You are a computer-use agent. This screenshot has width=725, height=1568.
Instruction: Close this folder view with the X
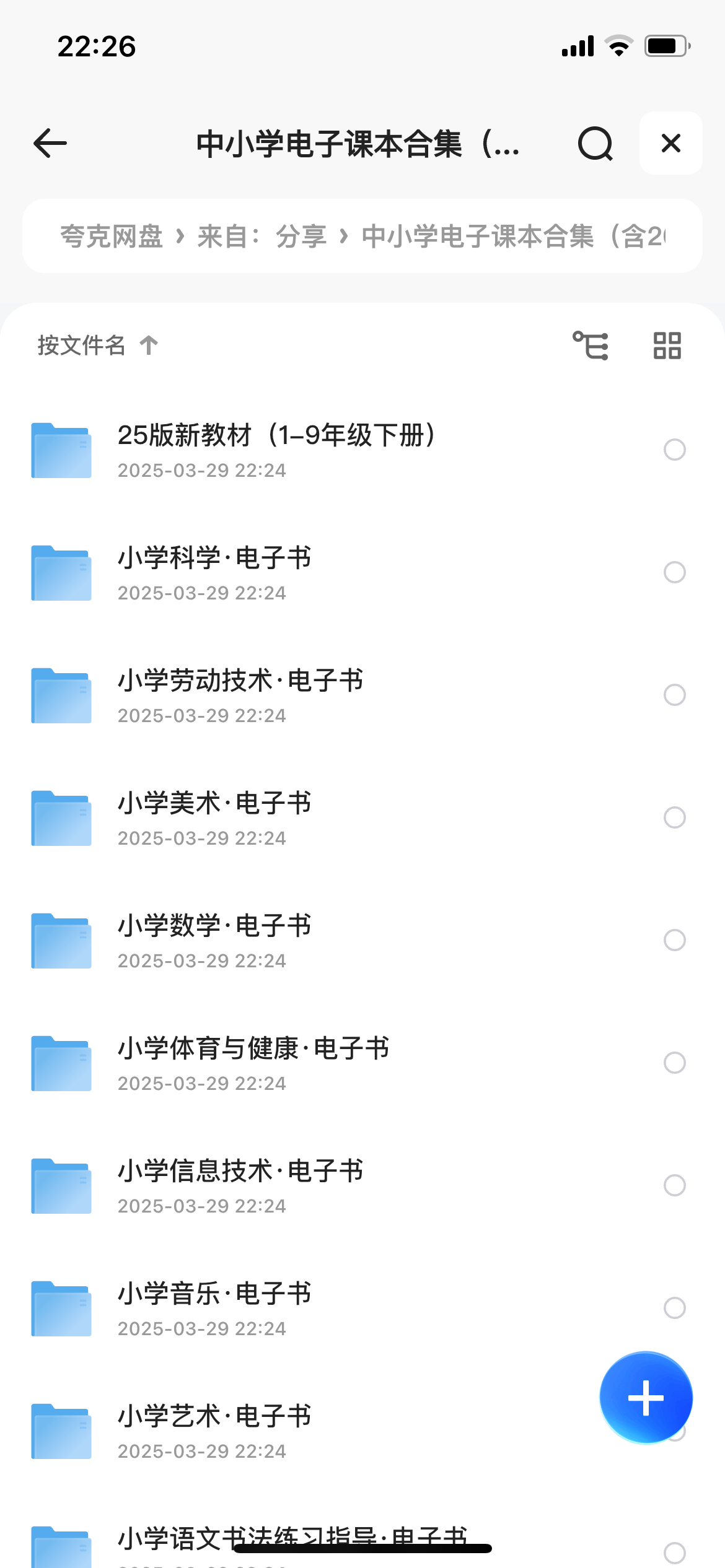click(x=671, y=143)
